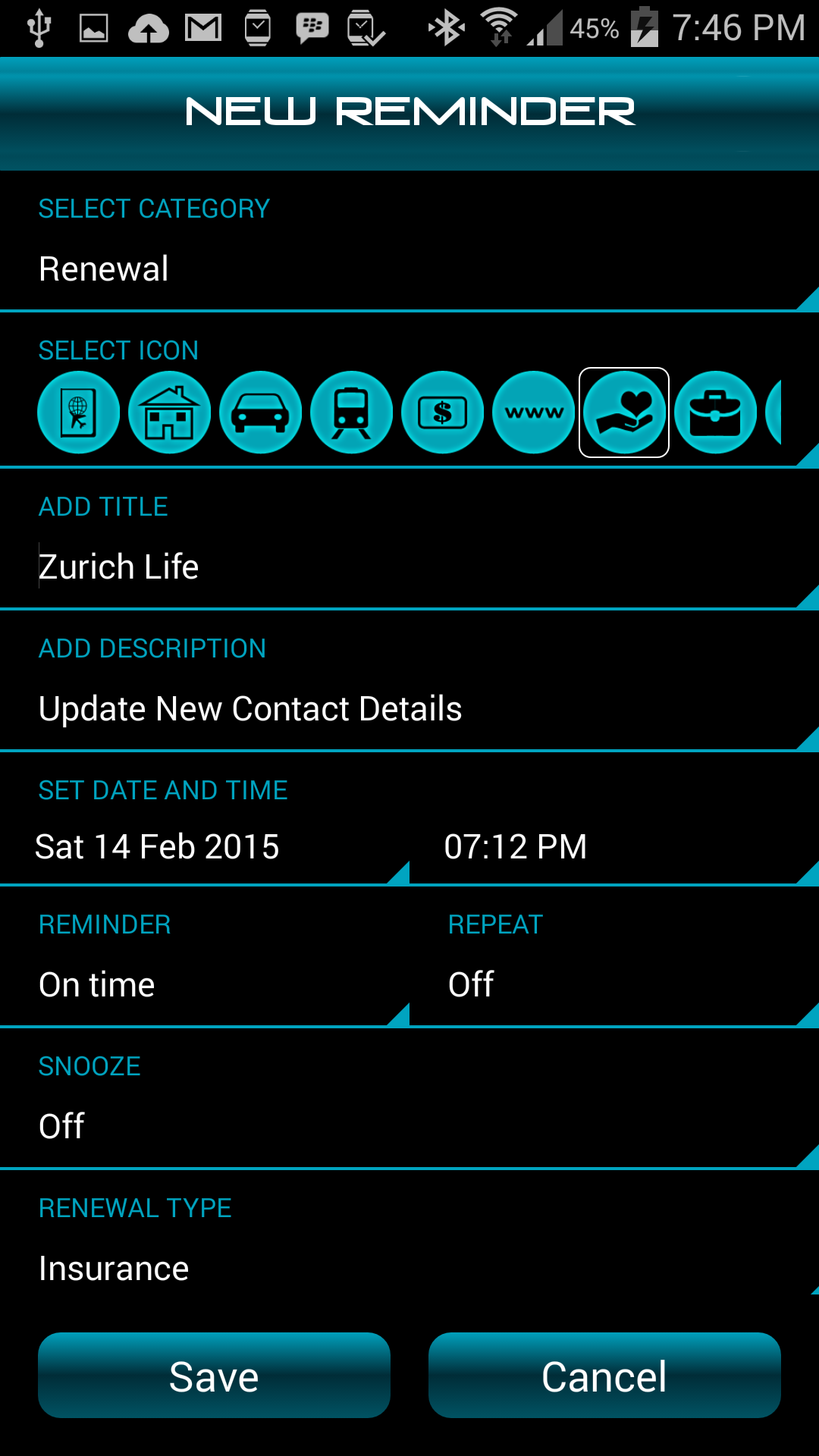This screenshot has height=1456, width=819.
Task: Pick the car icon
Action: [x=261, y=413]
